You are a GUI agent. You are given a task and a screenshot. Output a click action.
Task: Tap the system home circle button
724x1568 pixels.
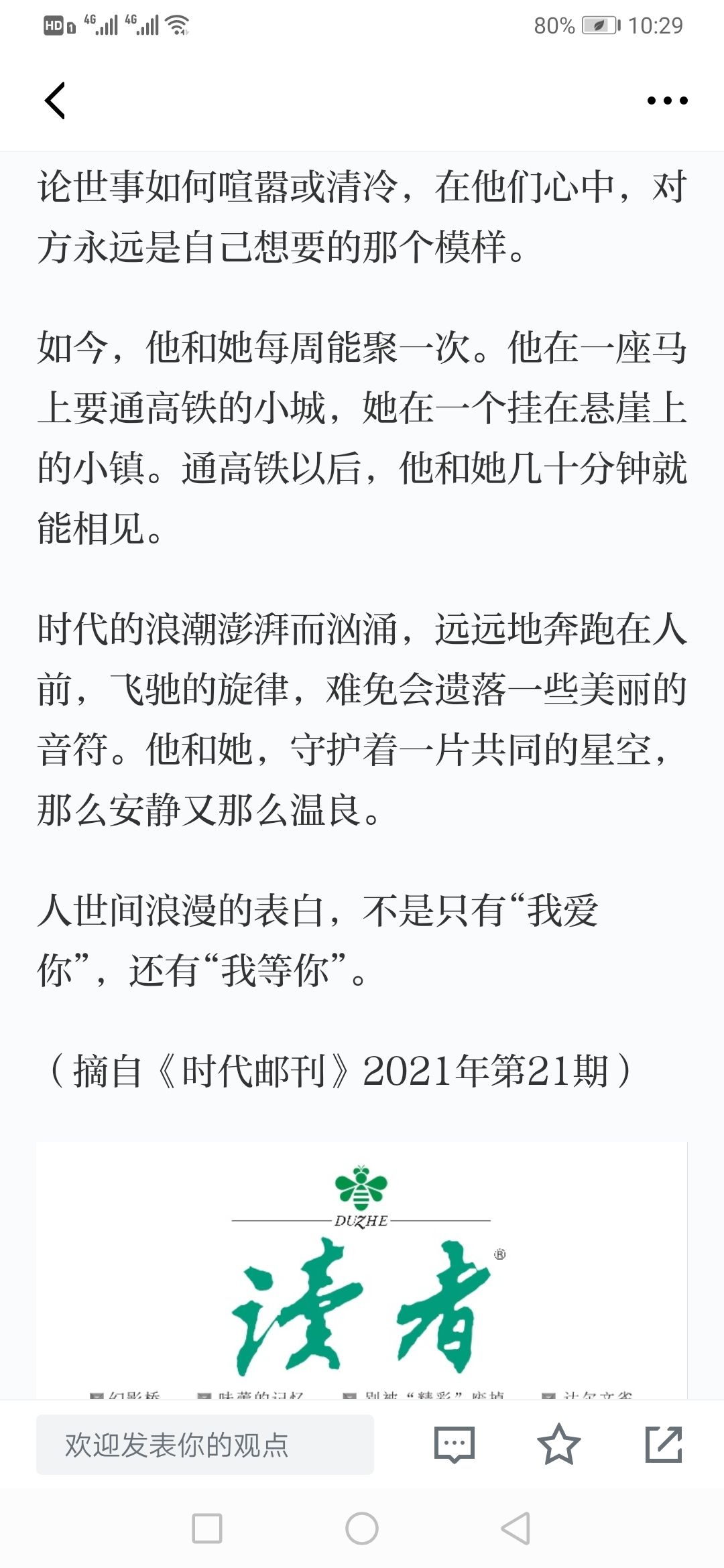[x=362, y=1528]
